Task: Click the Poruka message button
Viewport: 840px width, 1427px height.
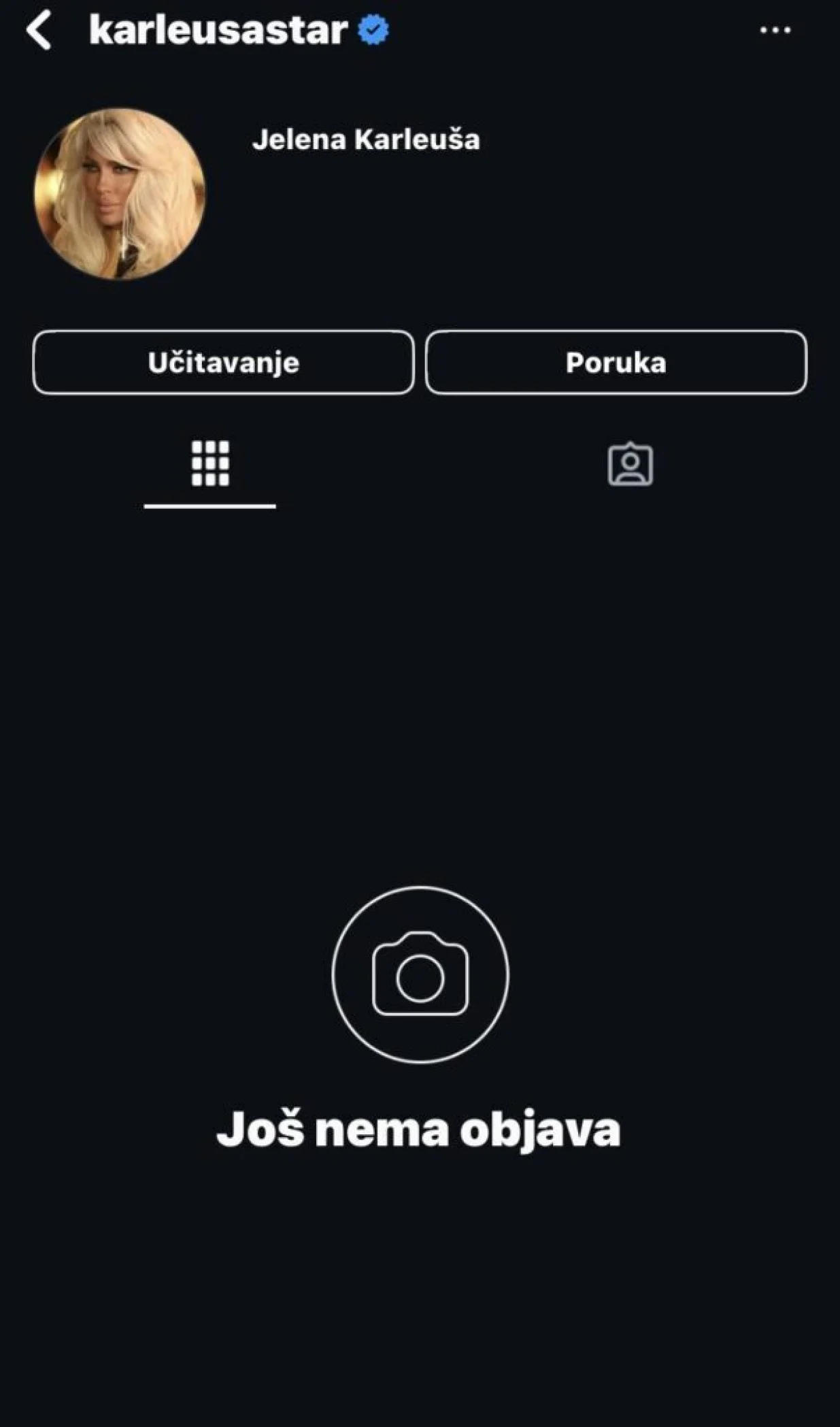Action: [x=616, y=363]
